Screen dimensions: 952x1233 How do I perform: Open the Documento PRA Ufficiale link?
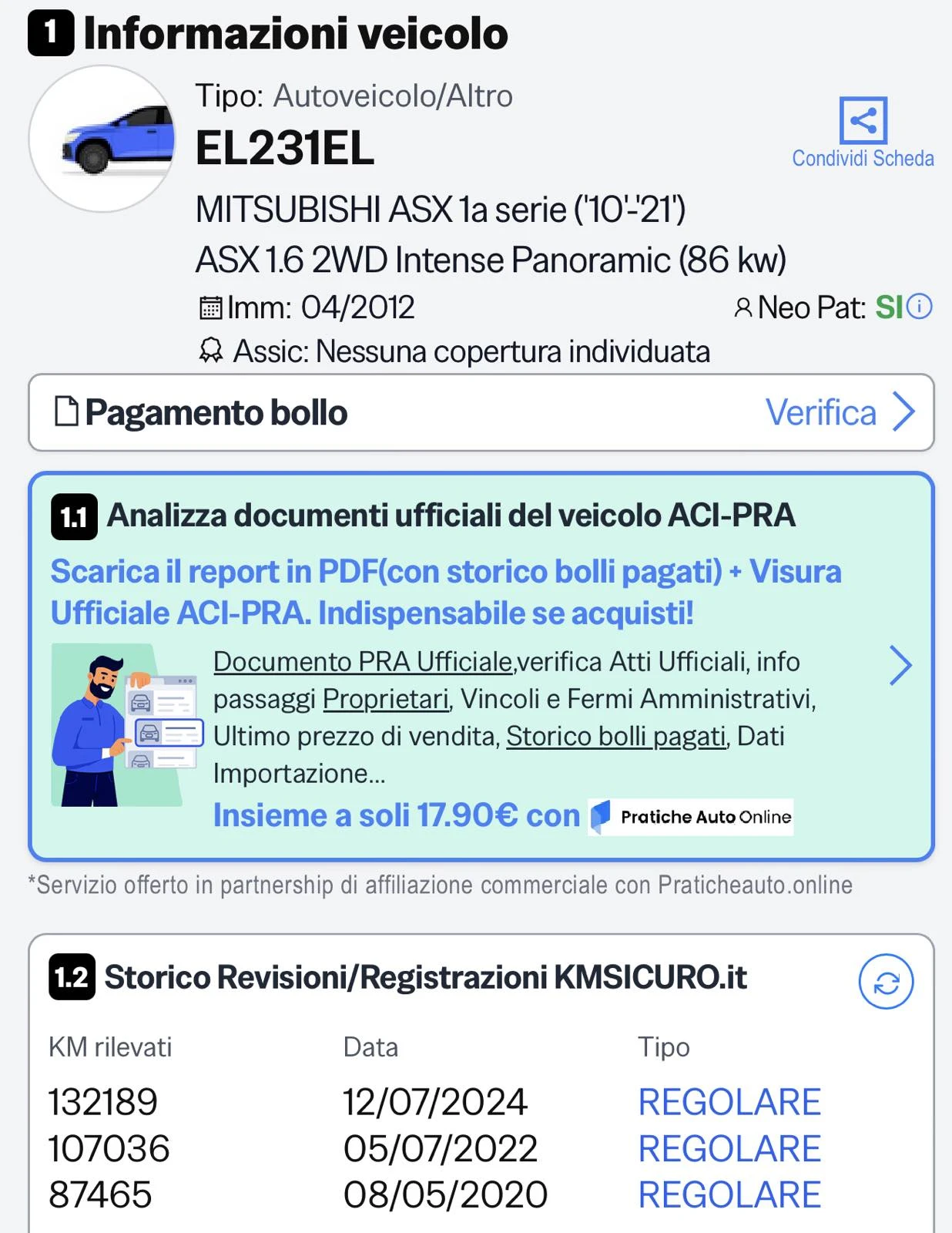point(362,662)
